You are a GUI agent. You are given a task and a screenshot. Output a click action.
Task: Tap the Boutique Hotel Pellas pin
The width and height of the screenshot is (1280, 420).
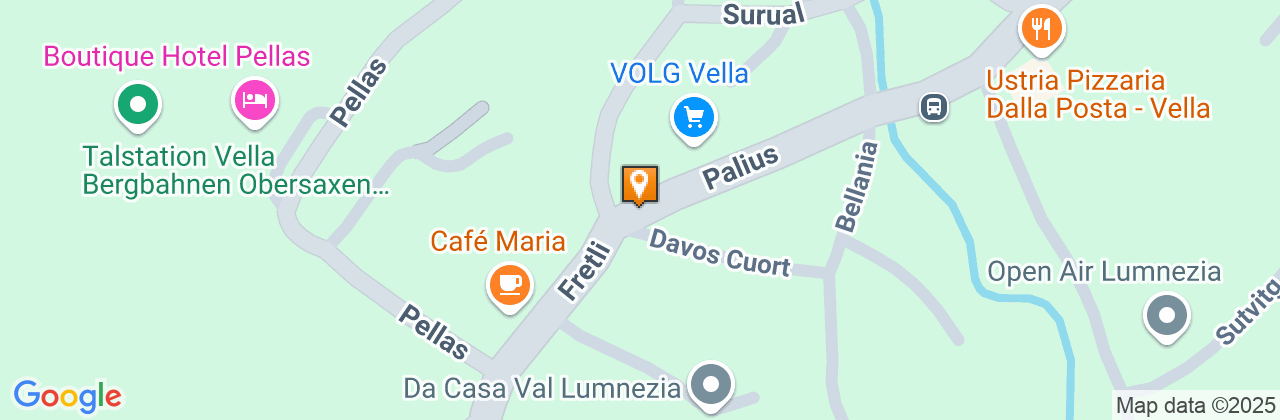coord(255,100)
